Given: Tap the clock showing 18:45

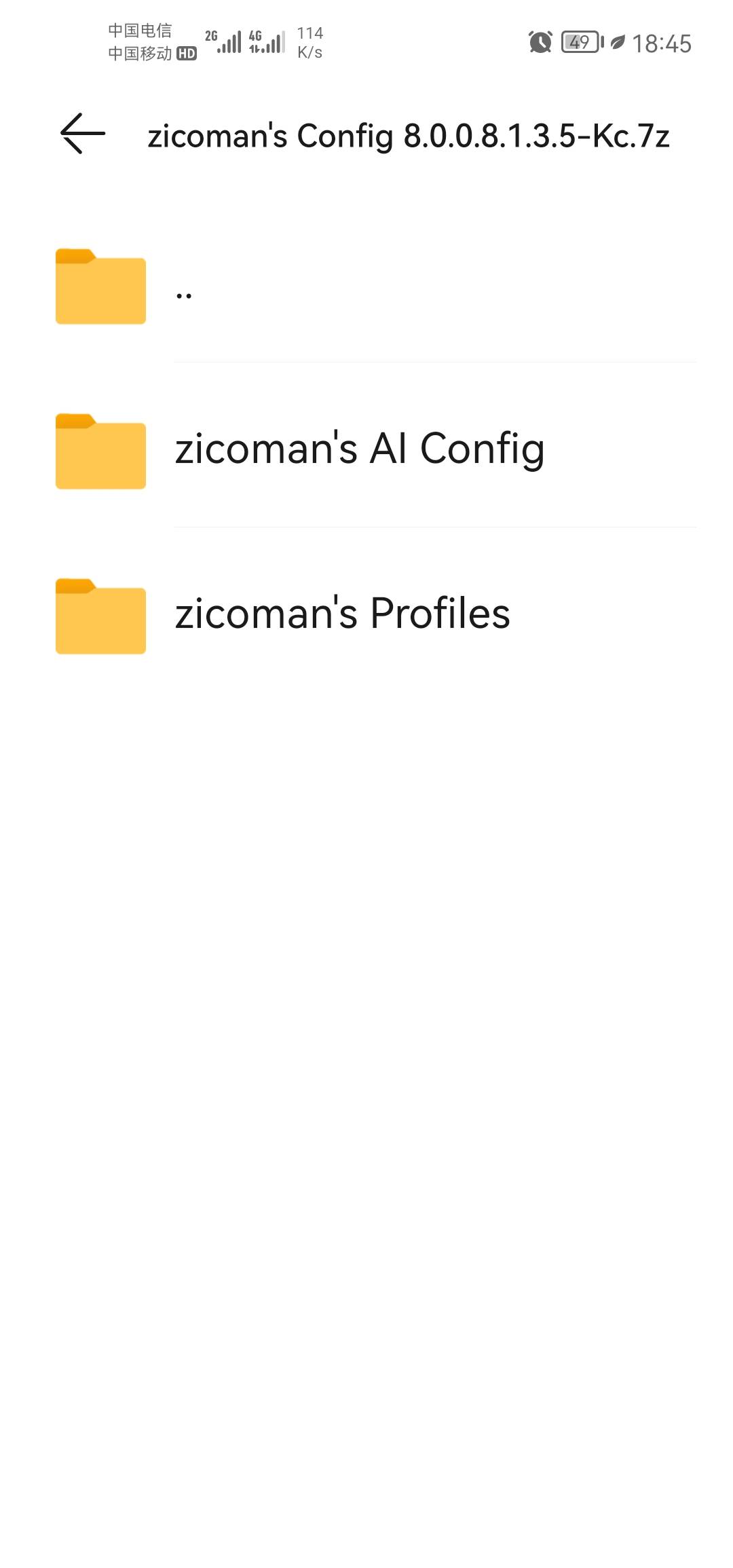Looking at the screenshot, I should (x=663, y=43).
